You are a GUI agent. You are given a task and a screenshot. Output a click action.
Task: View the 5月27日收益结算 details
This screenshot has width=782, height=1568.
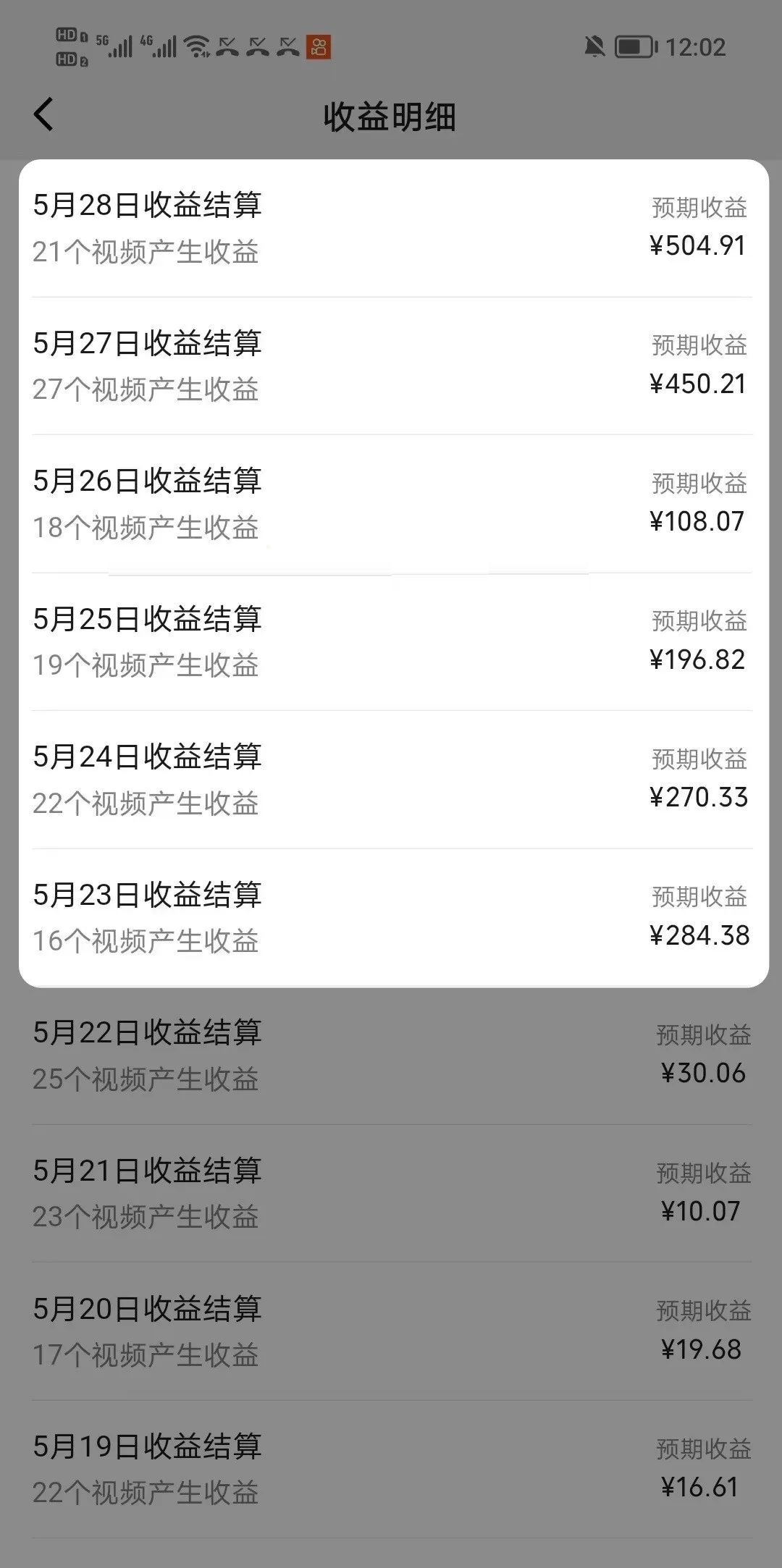pyautogui.click(x=391, y=366)
